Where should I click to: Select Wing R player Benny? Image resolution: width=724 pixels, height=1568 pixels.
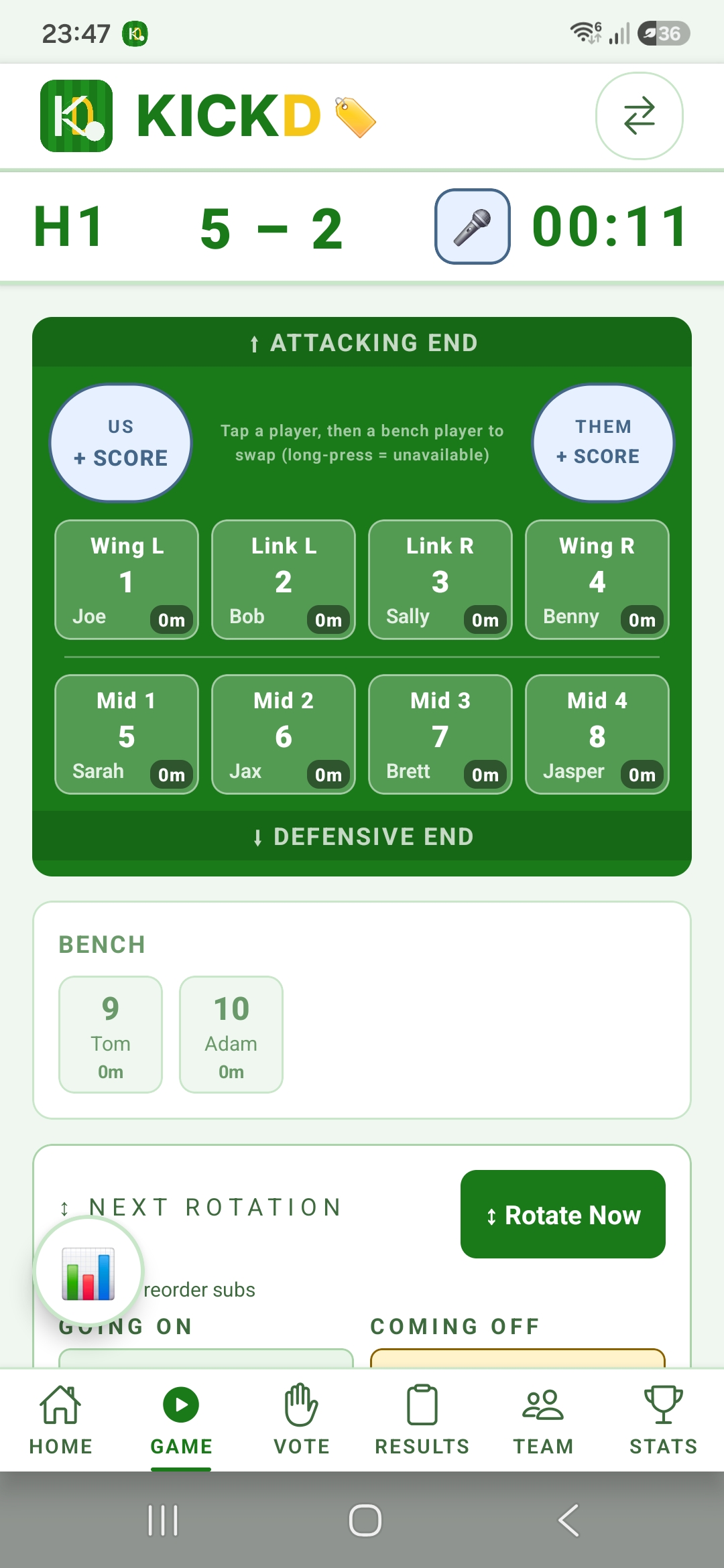pos(597,580)
